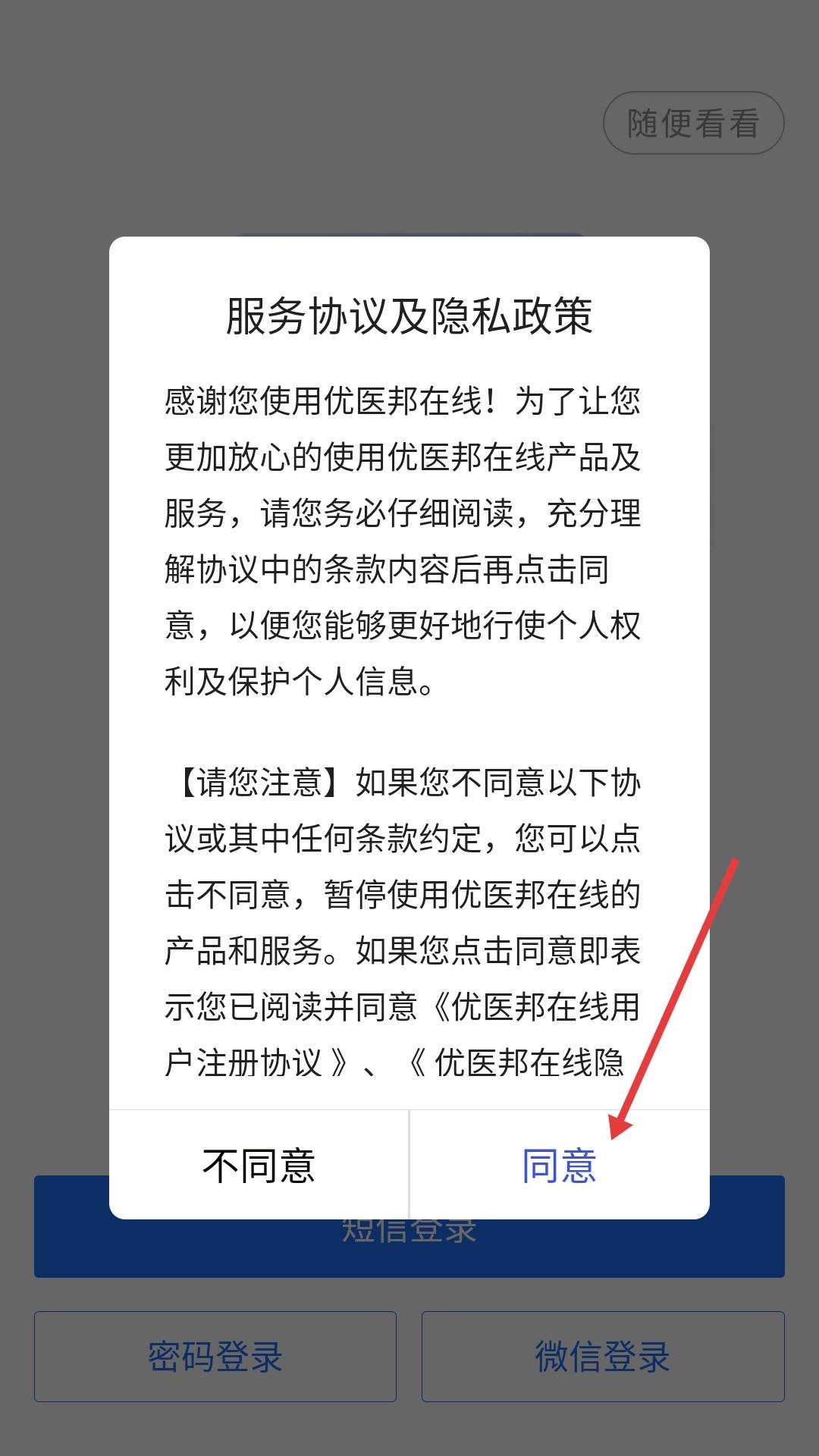Tap 同意 to accept the agreement

(x=560, y=1166)
